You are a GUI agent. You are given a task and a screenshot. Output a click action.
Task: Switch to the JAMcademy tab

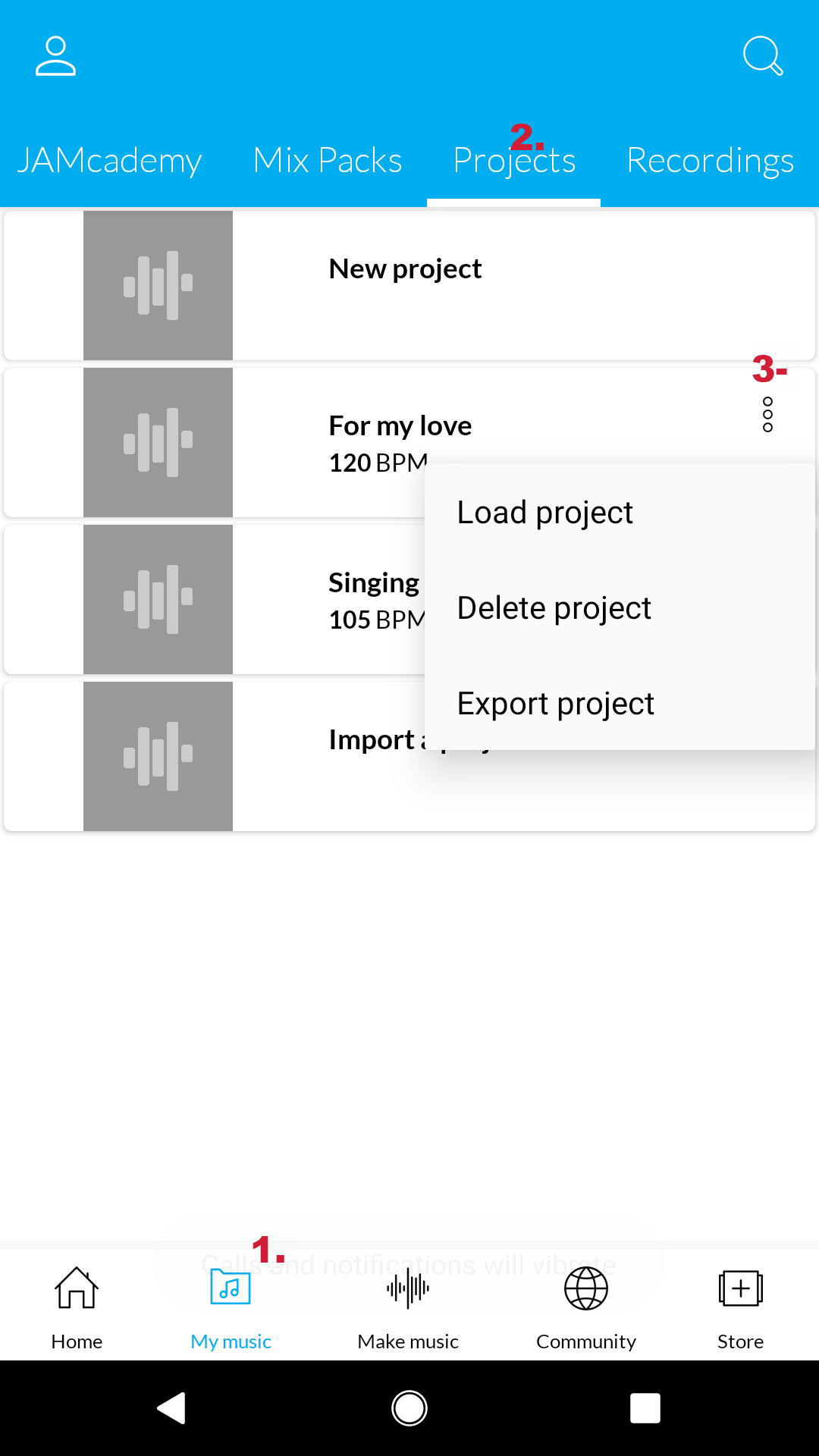[109, 161]
